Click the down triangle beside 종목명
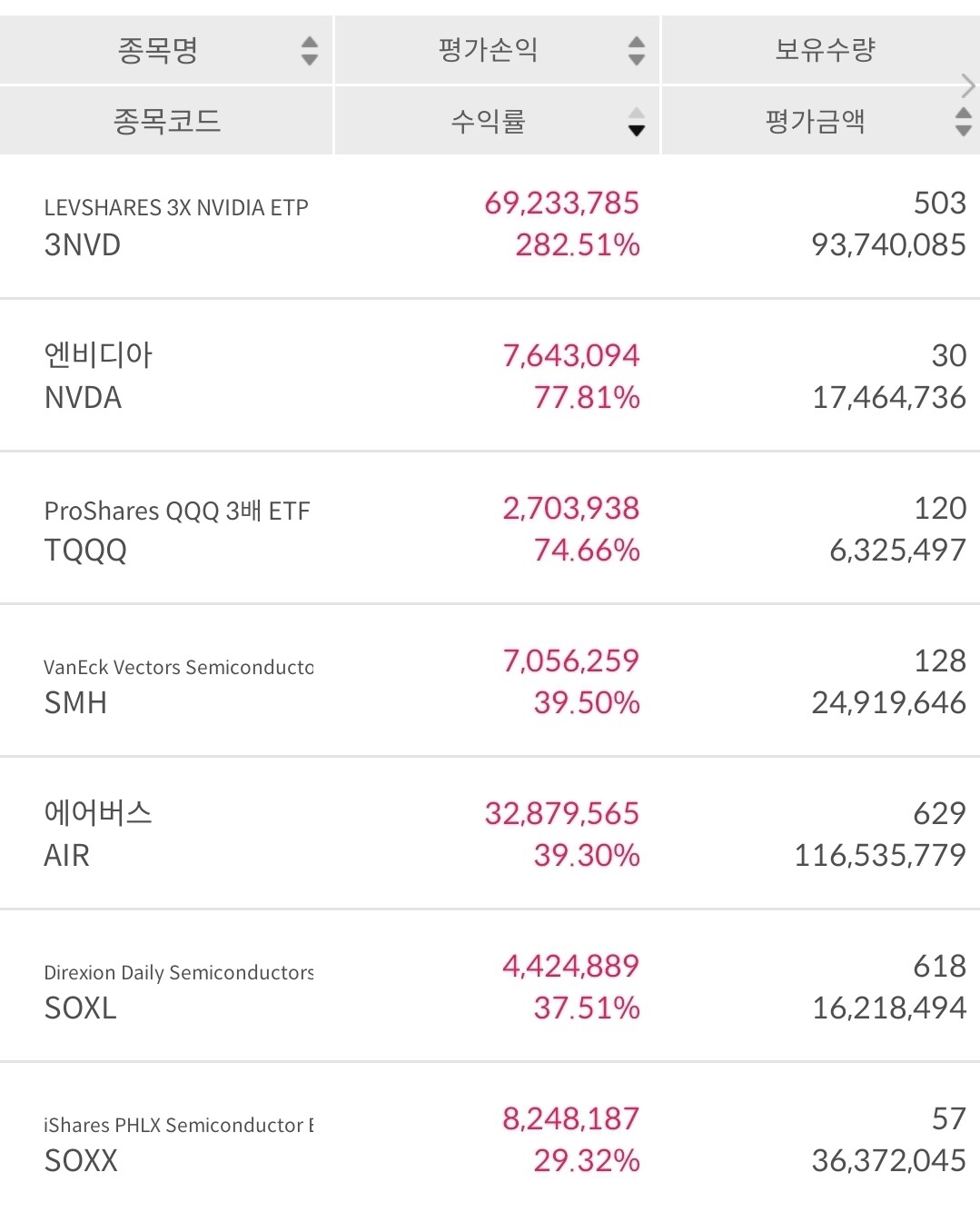This screenshot has height=1212, width=980. pos(311,58)
